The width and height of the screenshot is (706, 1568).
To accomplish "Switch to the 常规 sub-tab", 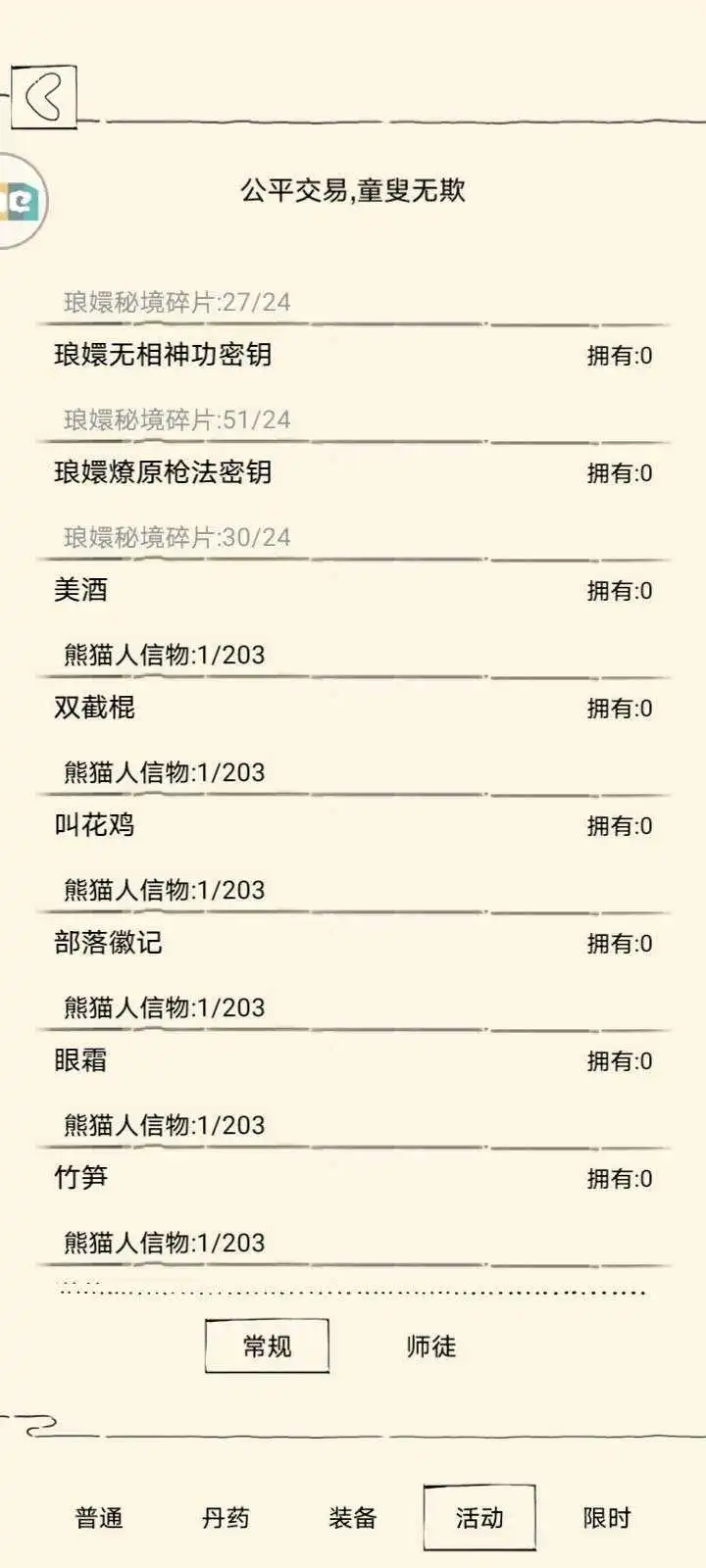I will [x=267, y=1347].
